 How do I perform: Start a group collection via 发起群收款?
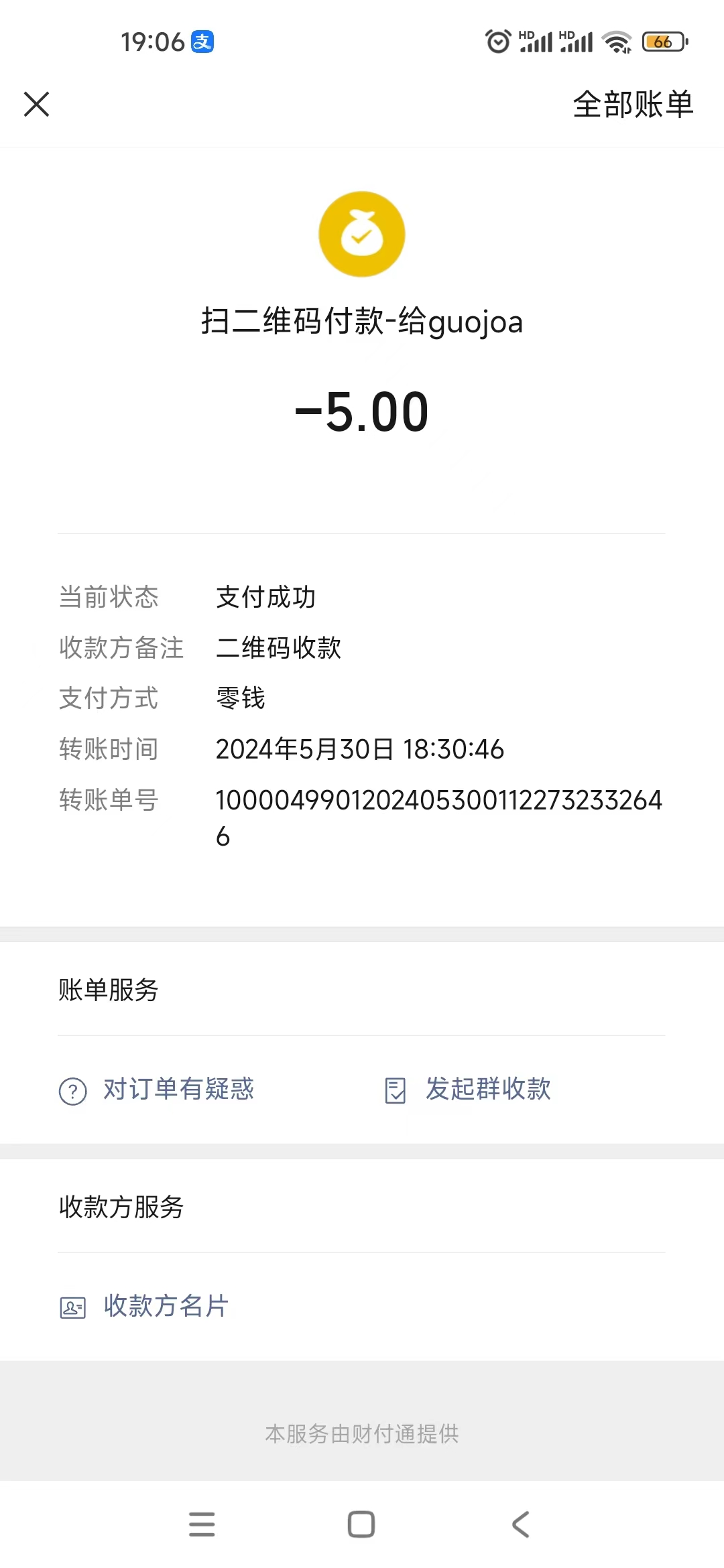tap(469, 1090)
